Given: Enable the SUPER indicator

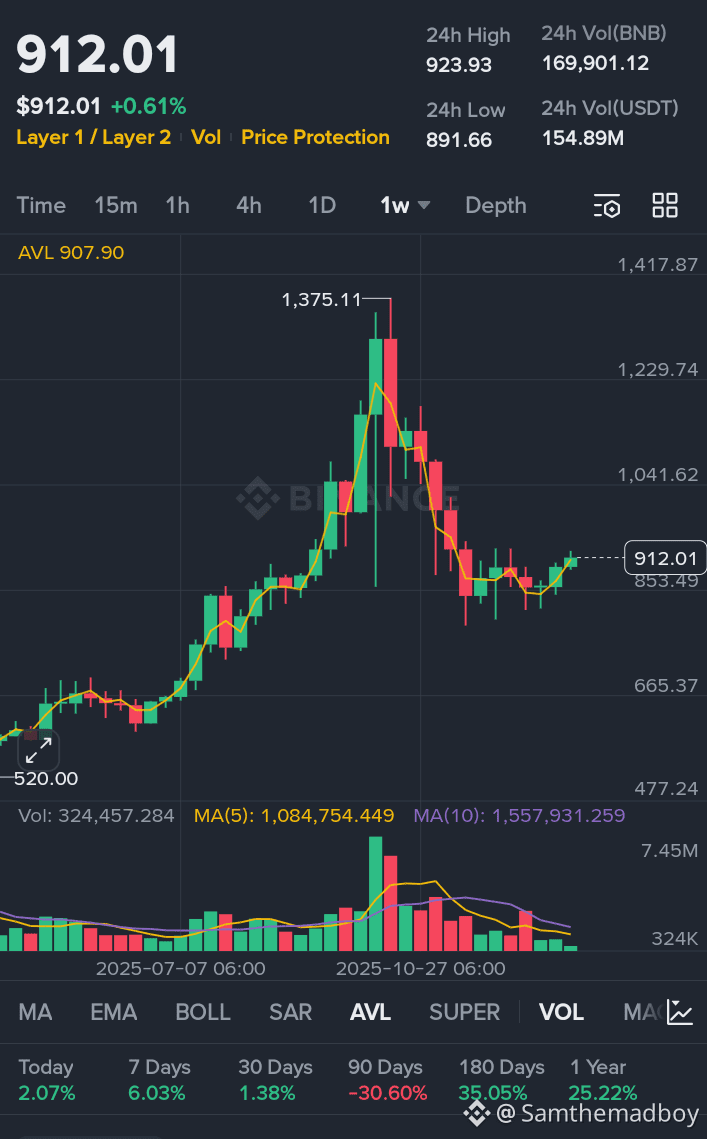Looking at the screenshot, I should [464, 1012].
